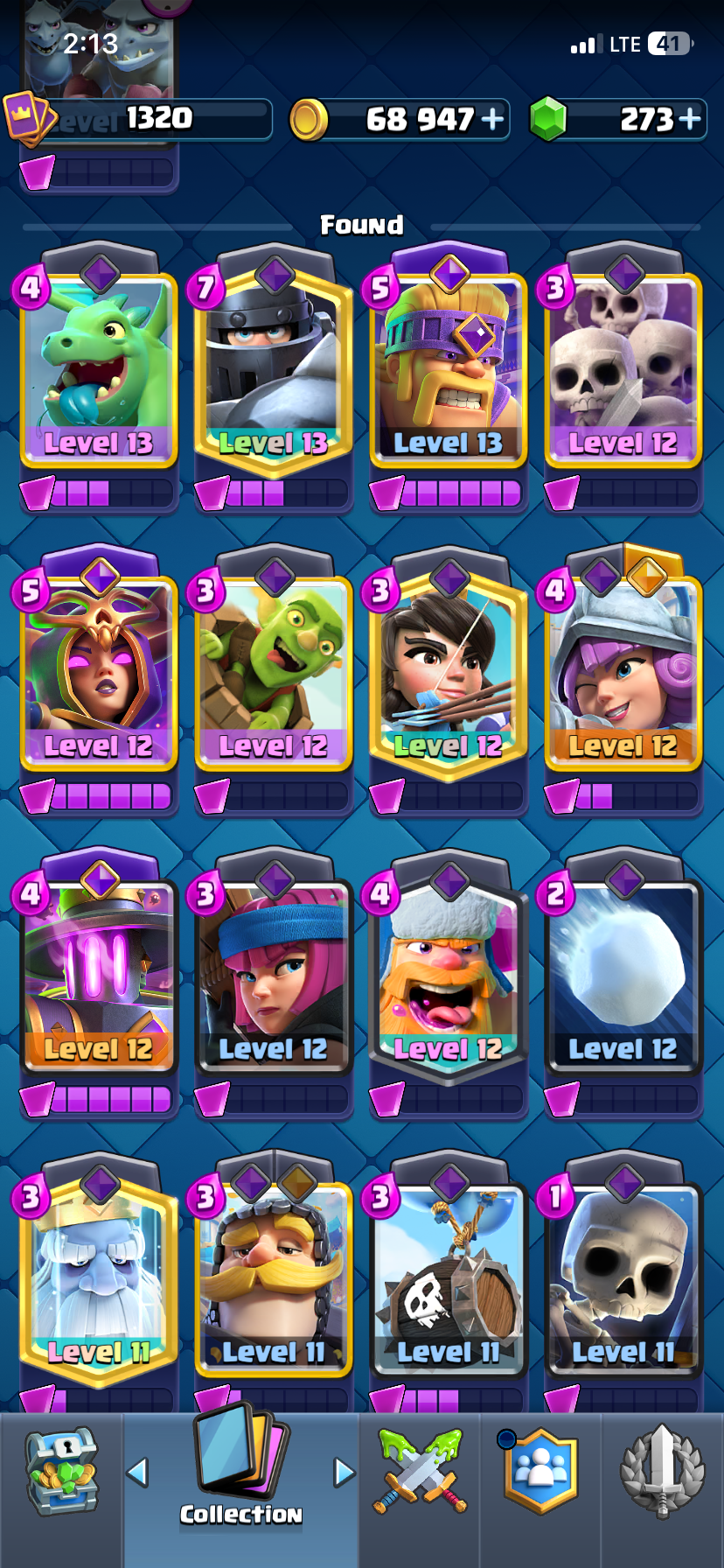Go to the Events sword-wreath tab

point(662,1472)
